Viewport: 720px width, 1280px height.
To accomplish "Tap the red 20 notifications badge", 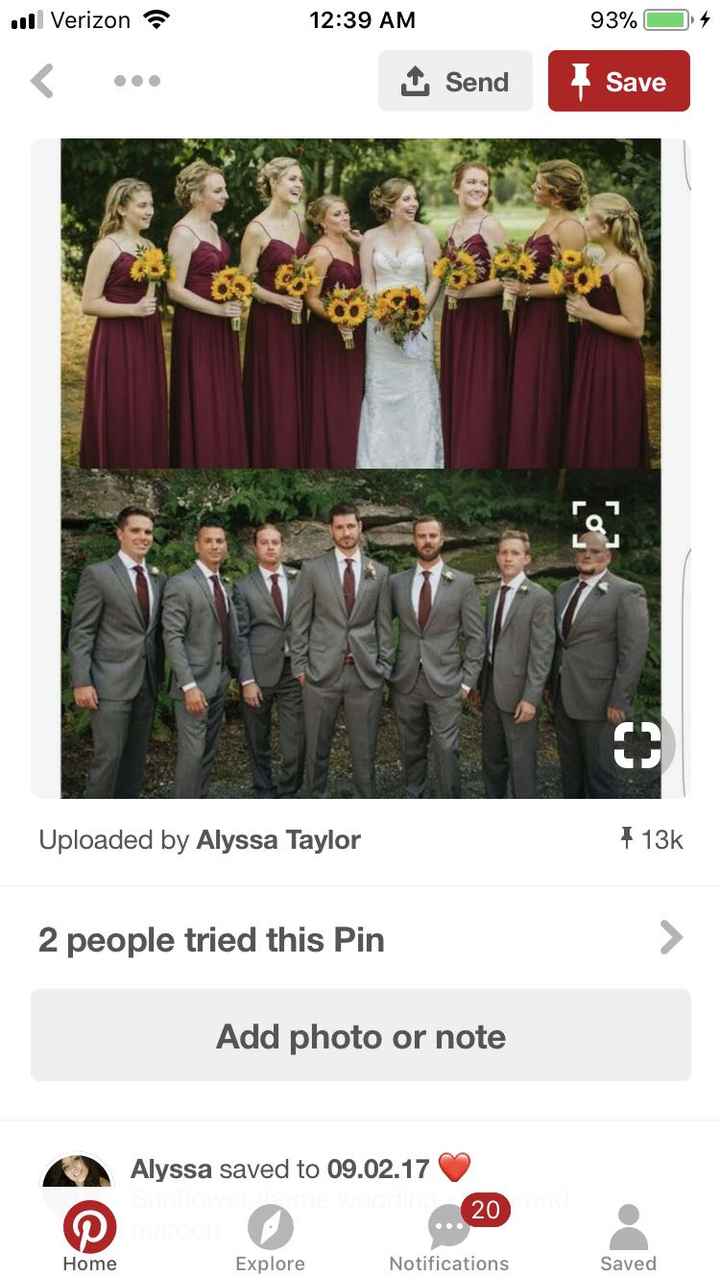I will pos(485,1210).
